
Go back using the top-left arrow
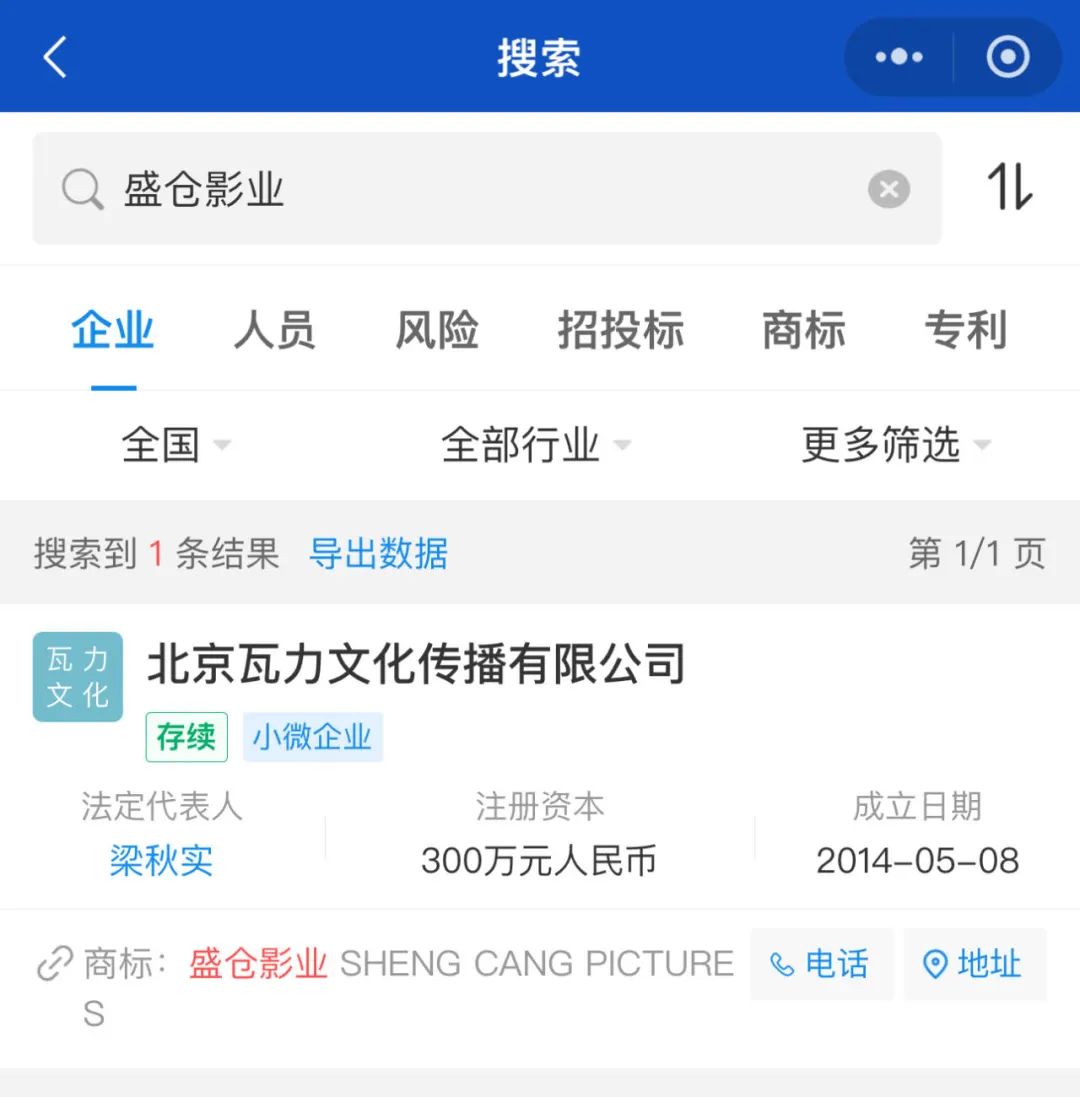(55, 57)
